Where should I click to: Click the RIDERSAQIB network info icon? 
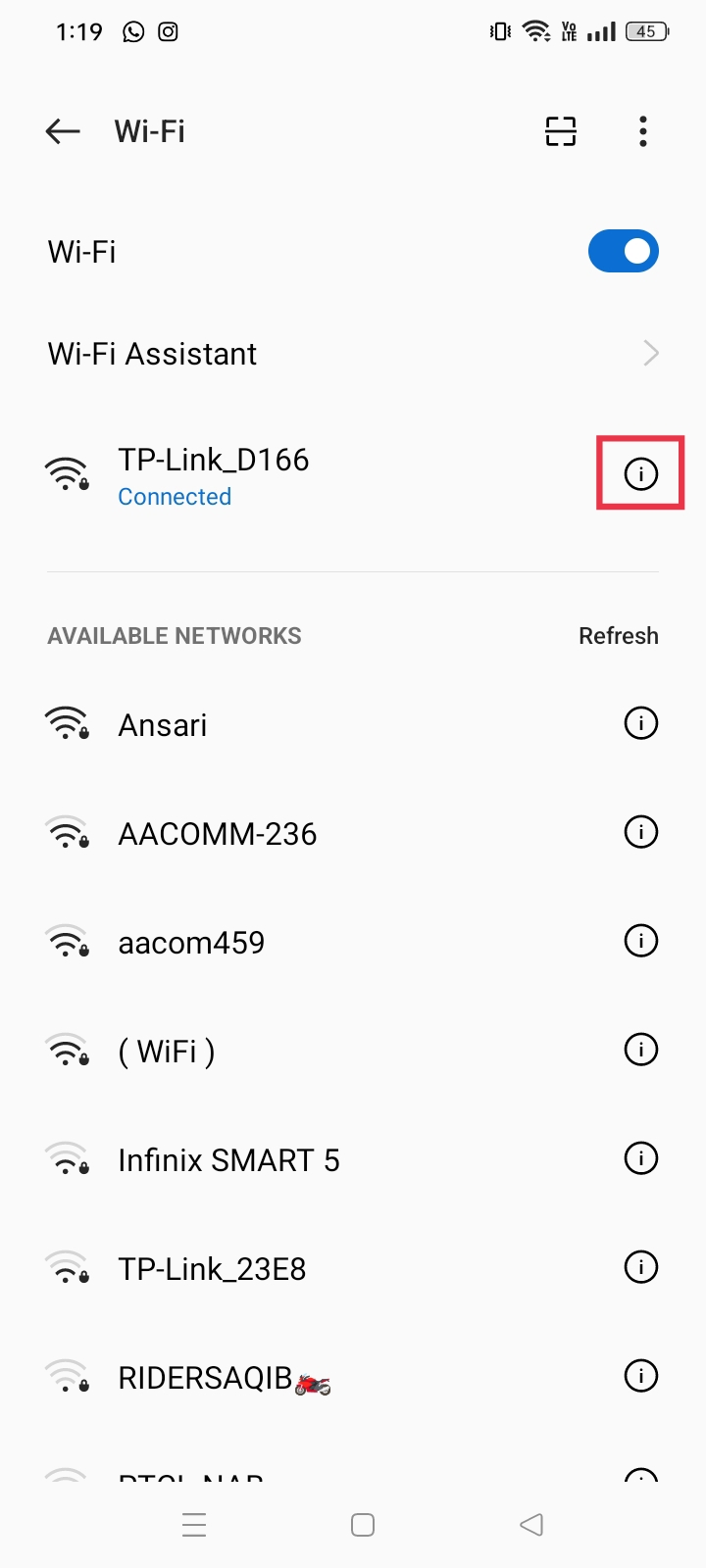(640, 1376)
